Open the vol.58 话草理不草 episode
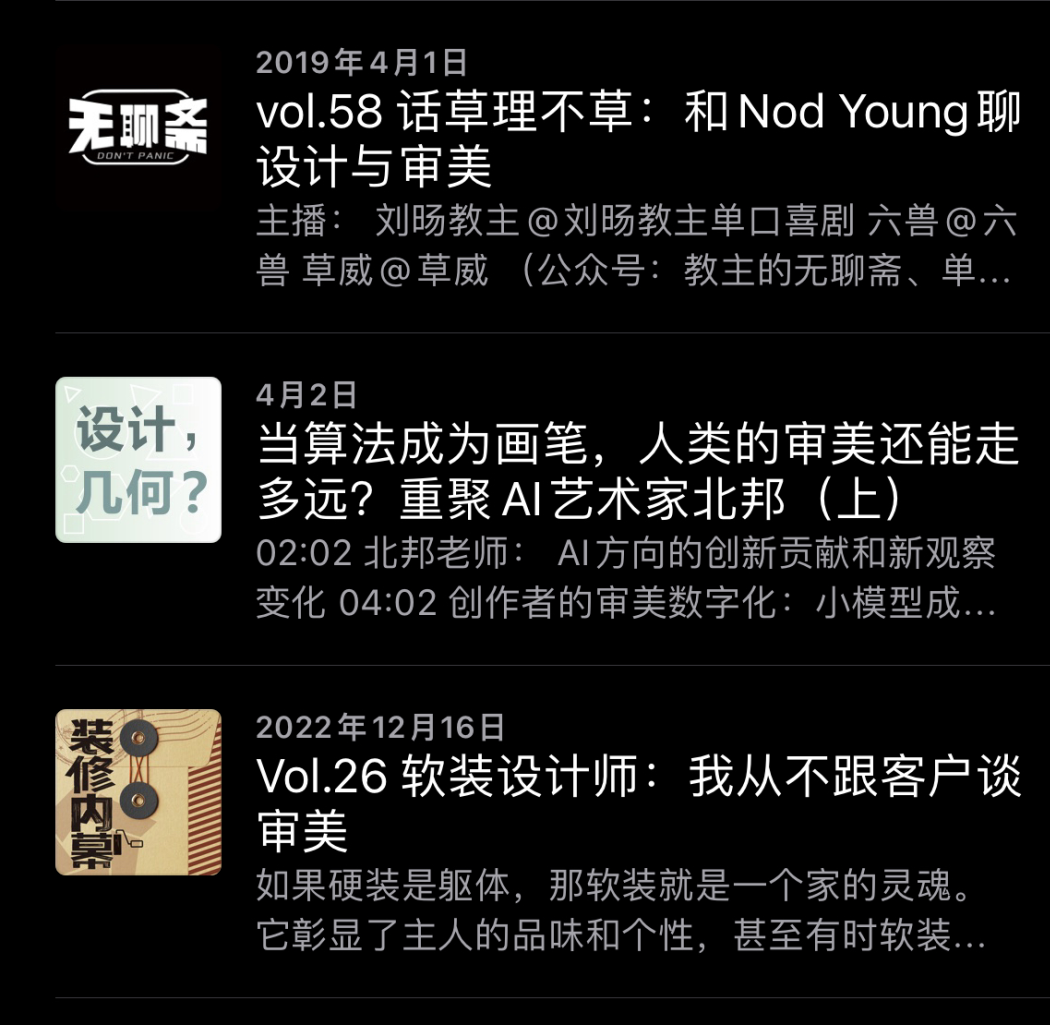 pyautogui.click(x=636, y=140)
